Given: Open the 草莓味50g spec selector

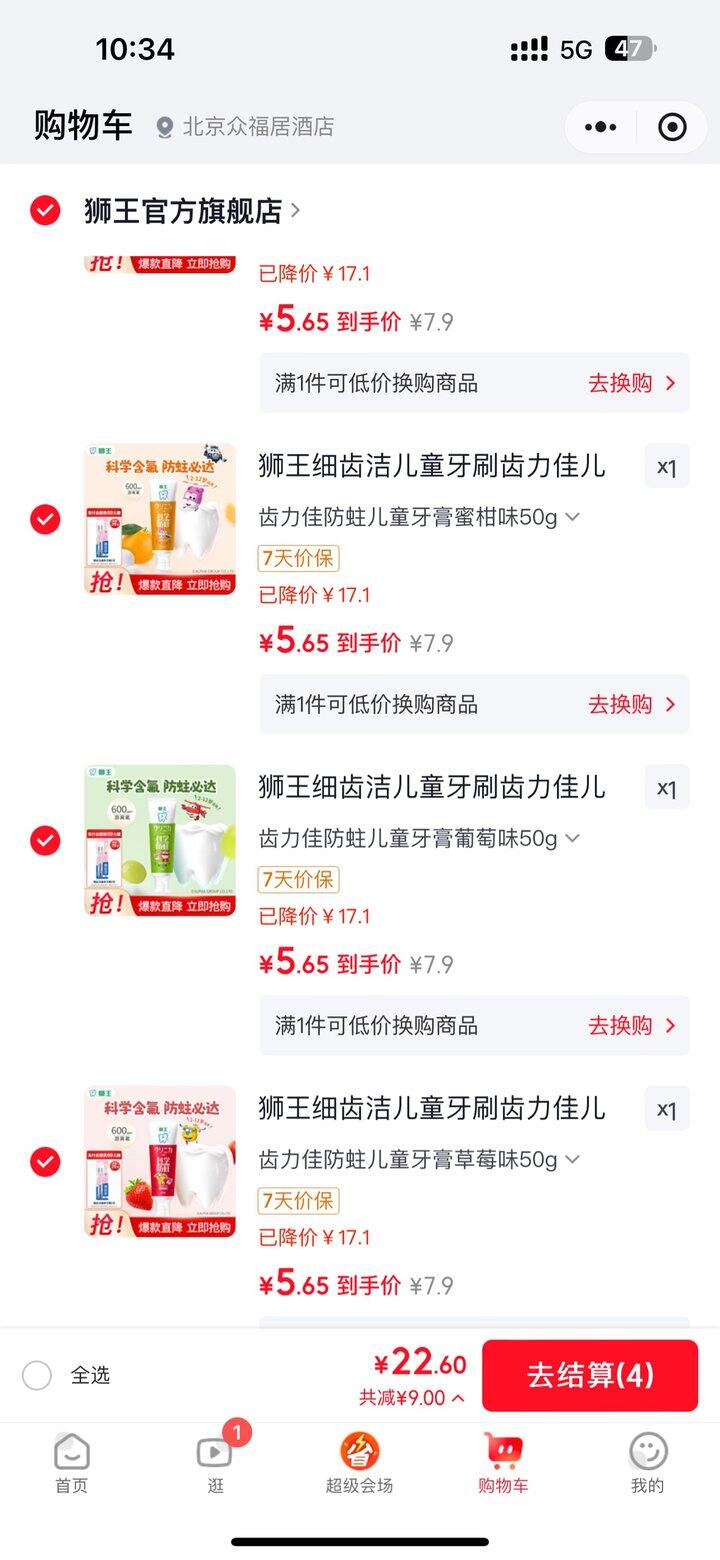Looking at the screenshot, I should 571,1159.
